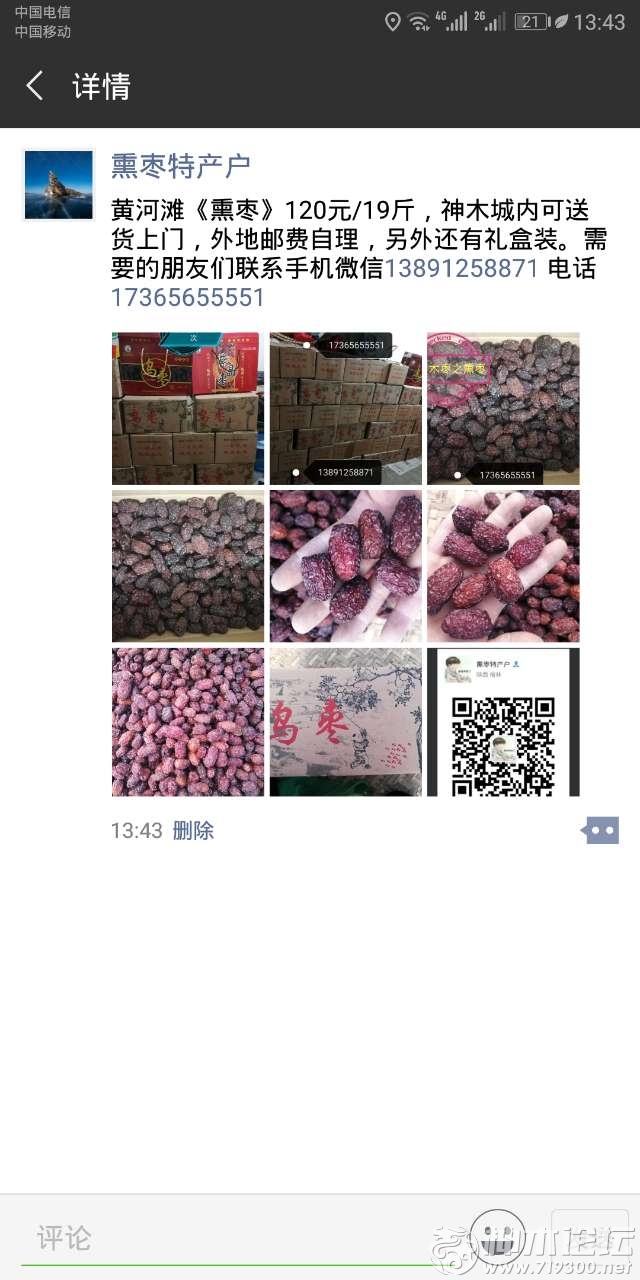
Task: Open the 熏枣特产户 username link
Action: (x=180, y=166)
